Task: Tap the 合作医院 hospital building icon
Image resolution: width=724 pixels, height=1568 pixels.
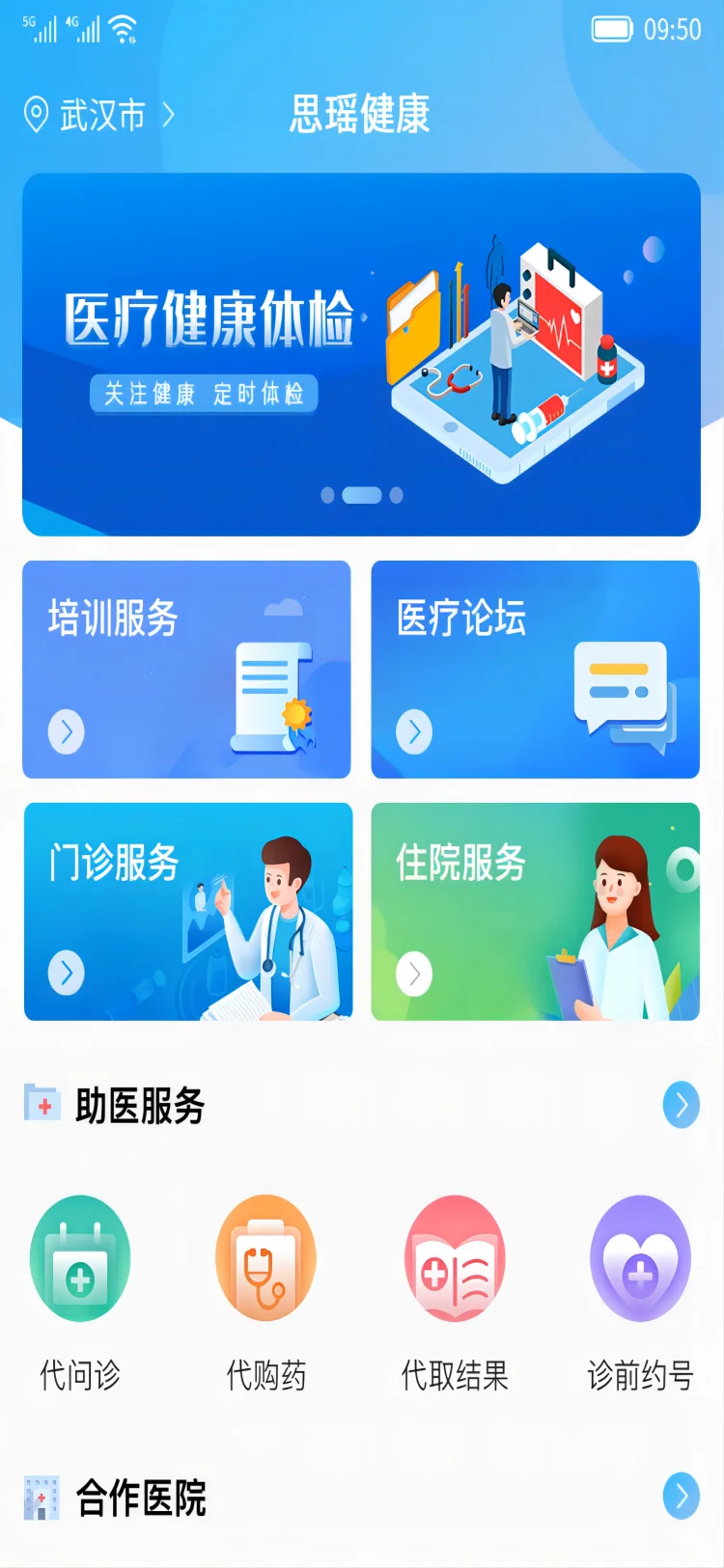Action: 42,1499
